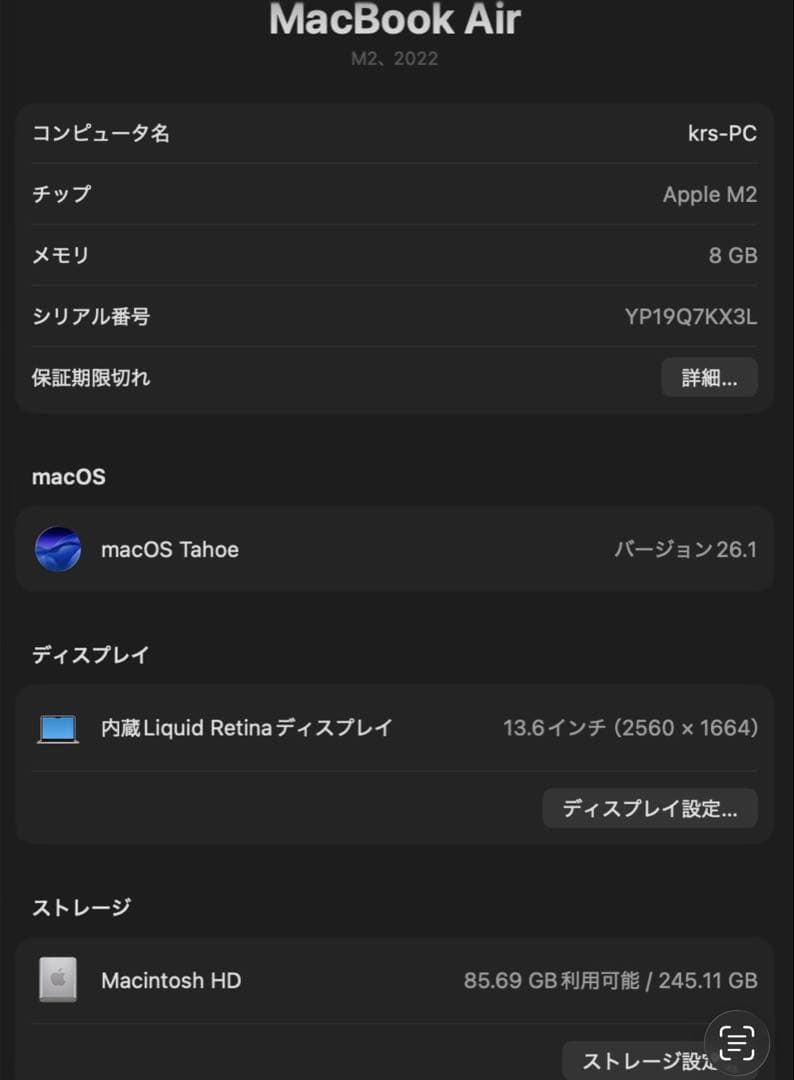Click the Apple M2 chip entry
Image resolution: width=794 pixels, height=1080 pixels.
click(711, 195)
